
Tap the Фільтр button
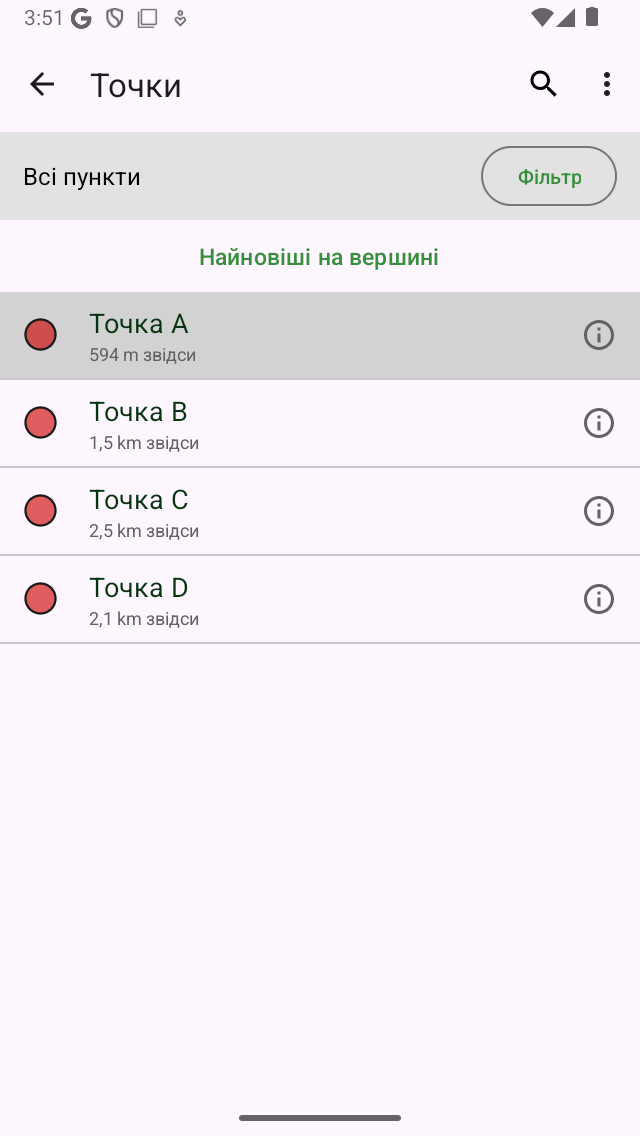tap(549, 177)
